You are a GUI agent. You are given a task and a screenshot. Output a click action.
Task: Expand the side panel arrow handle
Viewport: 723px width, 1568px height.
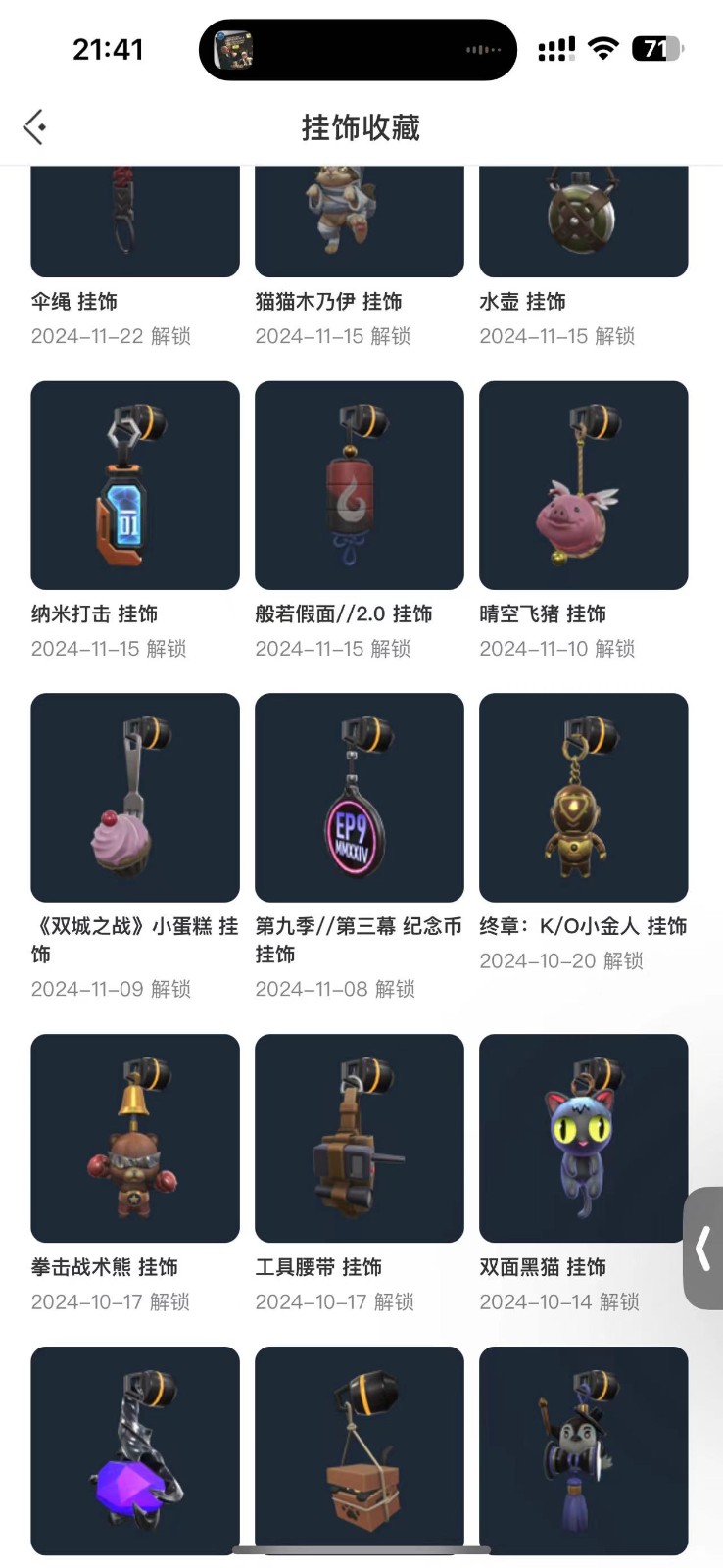(x=703, y=1249)
